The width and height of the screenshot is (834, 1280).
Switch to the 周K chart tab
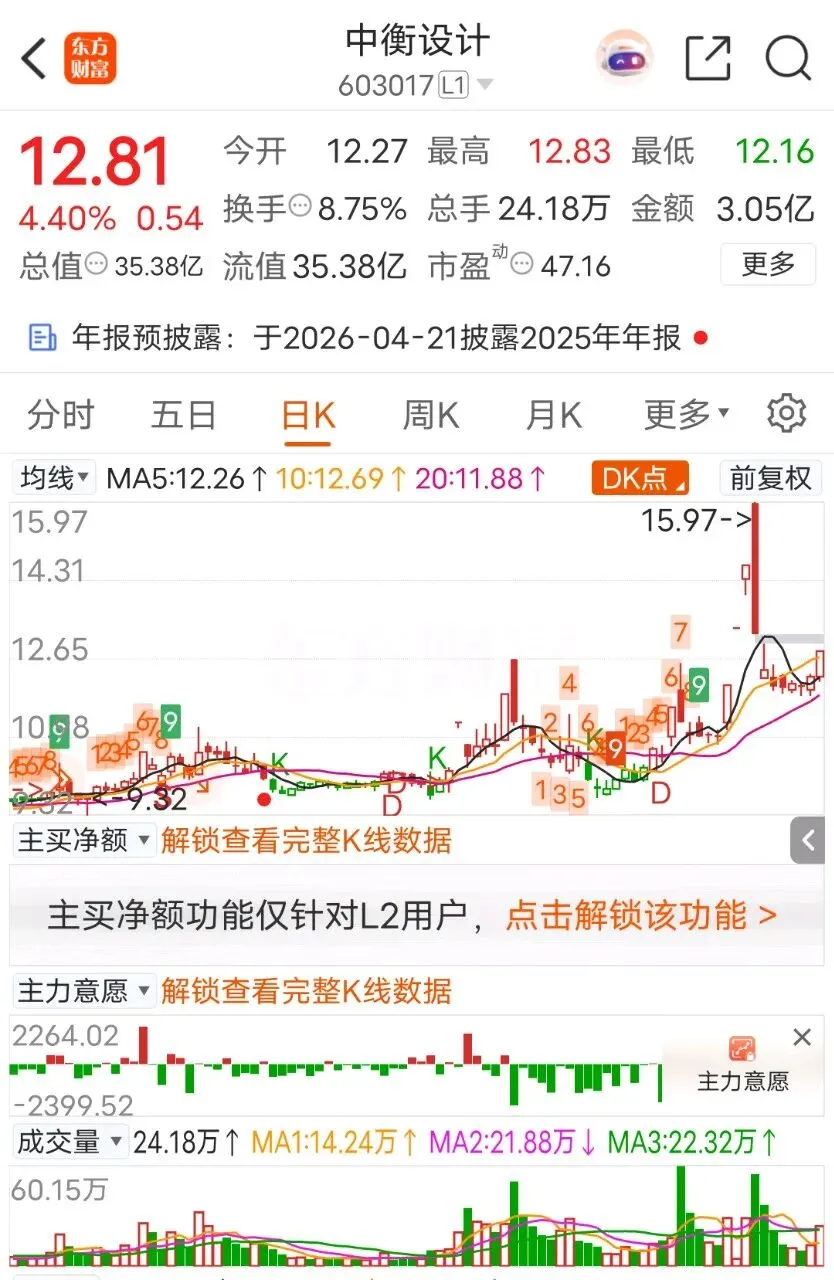430,414
